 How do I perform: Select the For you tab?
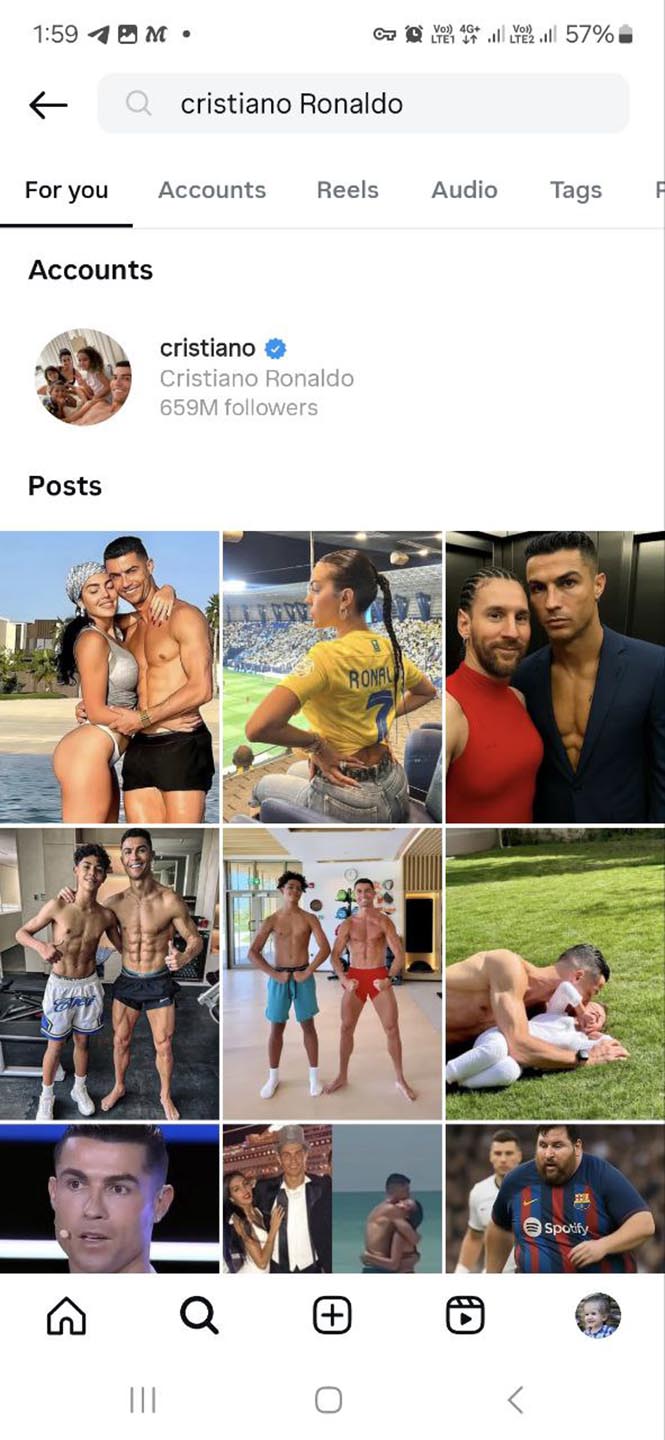(66, 190)
